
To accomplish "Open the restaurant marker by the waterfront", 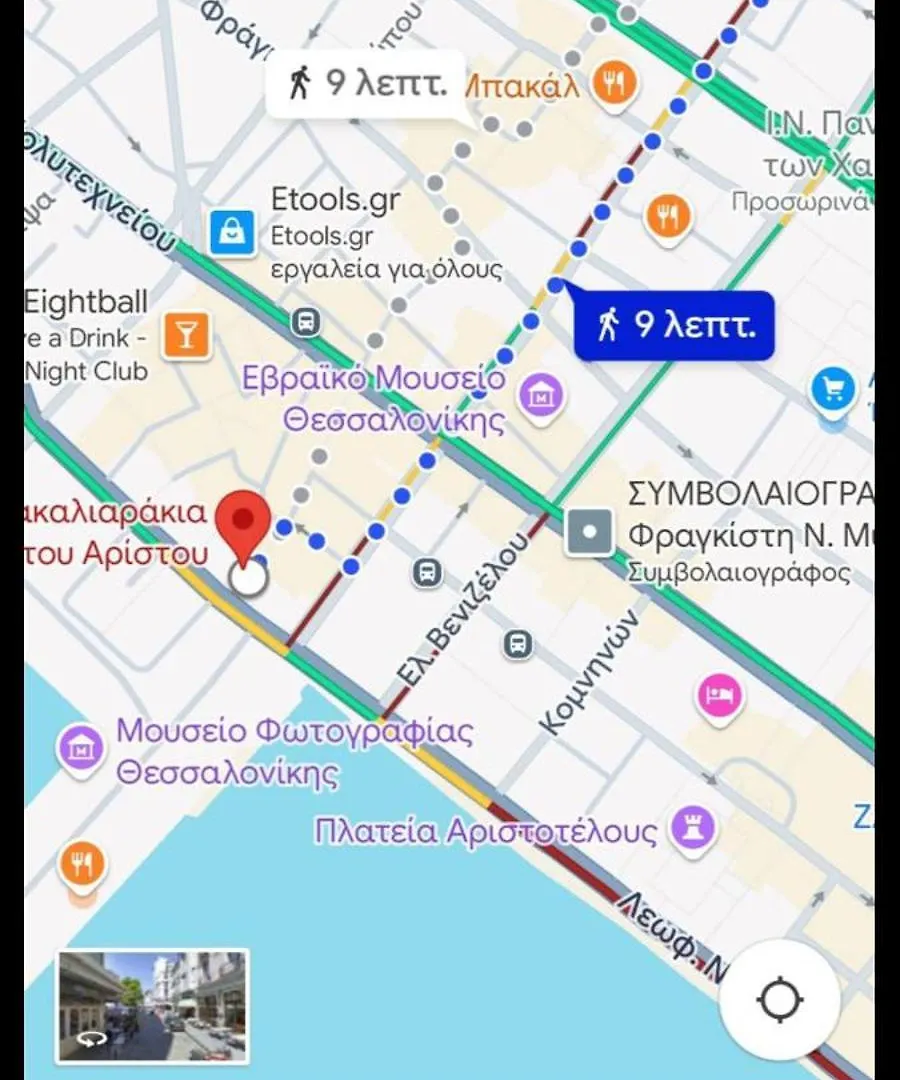I will pyautogui.click(x=82, y=863).
